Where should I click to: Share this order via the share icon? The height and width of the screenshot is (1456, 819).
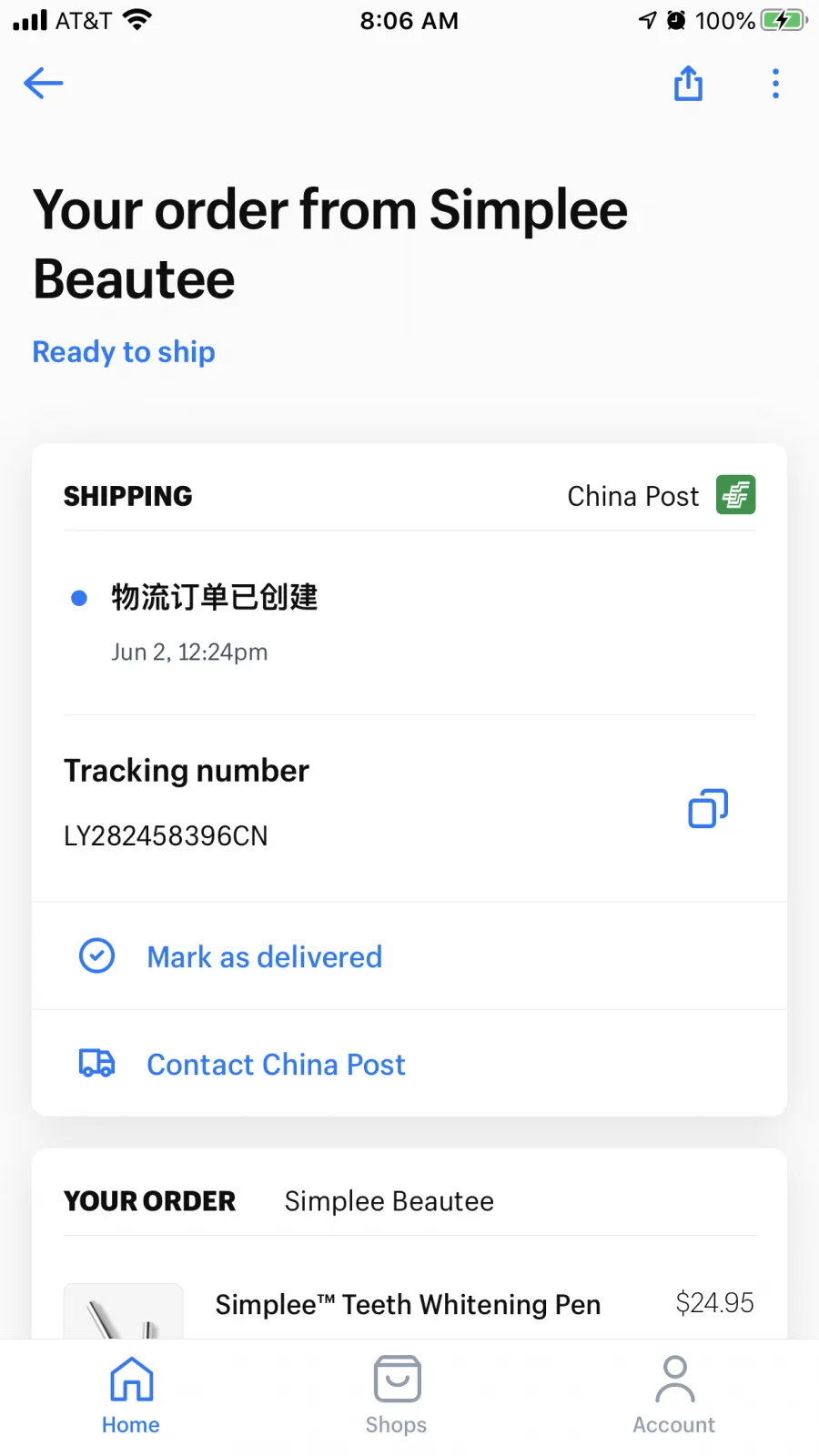point(688,84)
